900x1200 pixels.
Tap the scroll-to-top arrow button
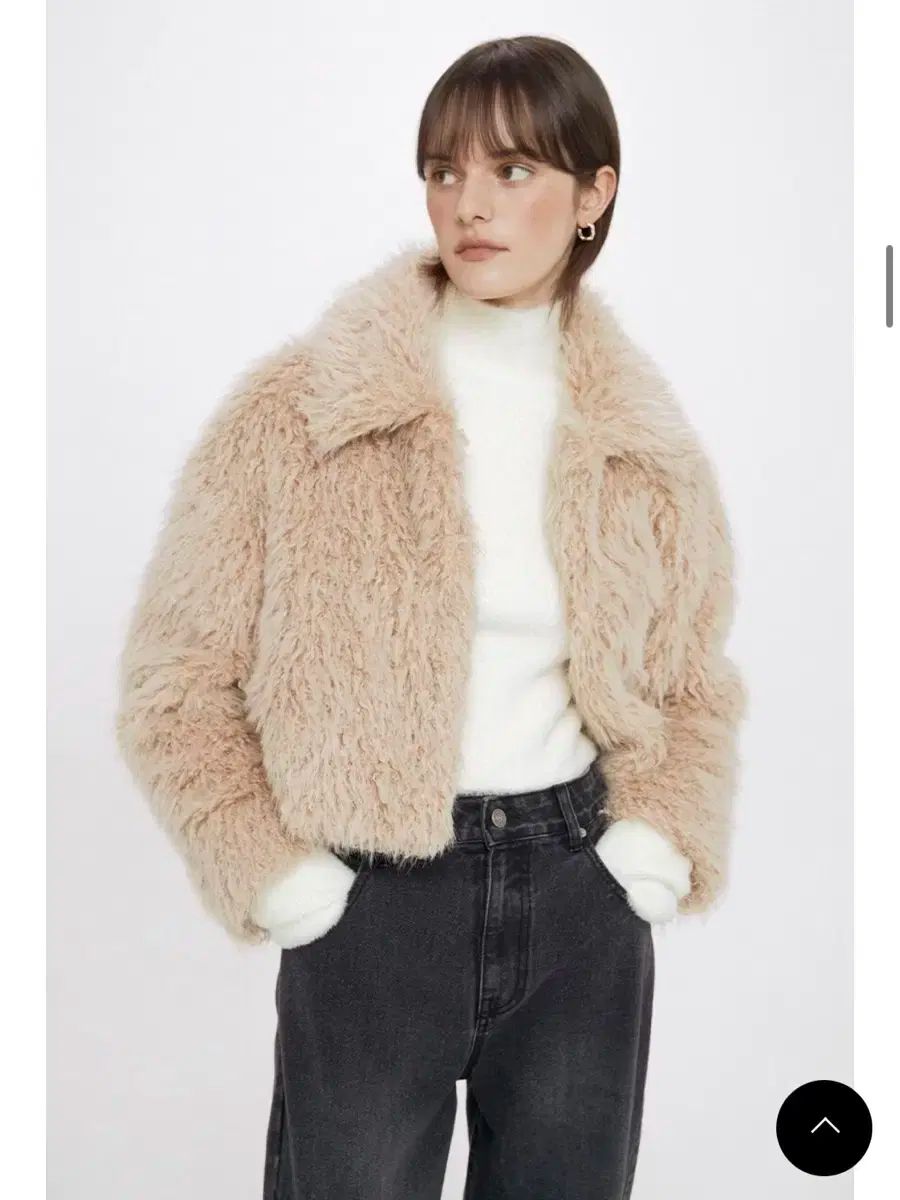tap(824, 1127)
